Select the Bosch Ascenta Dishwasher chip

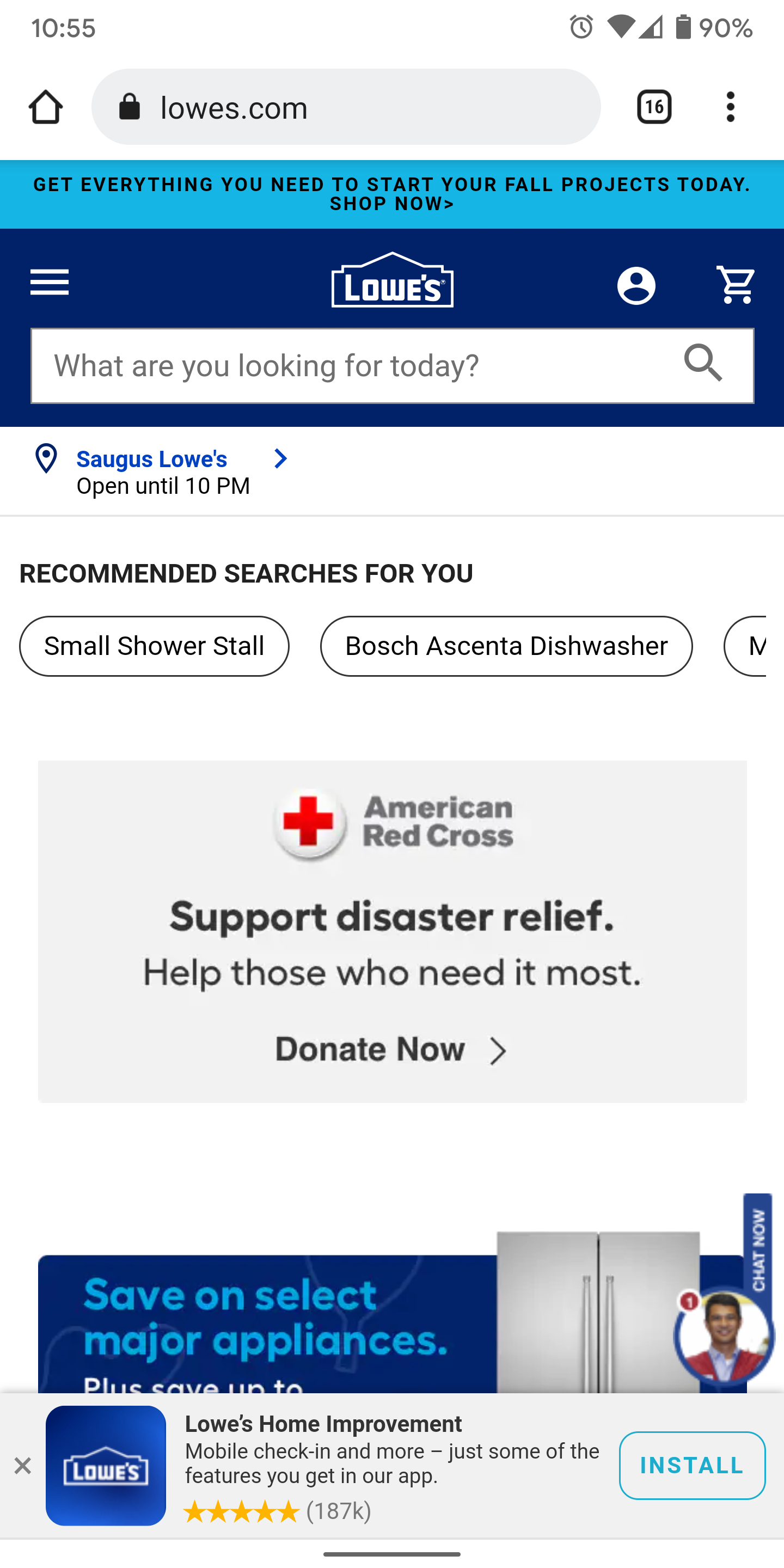(506, 646)
